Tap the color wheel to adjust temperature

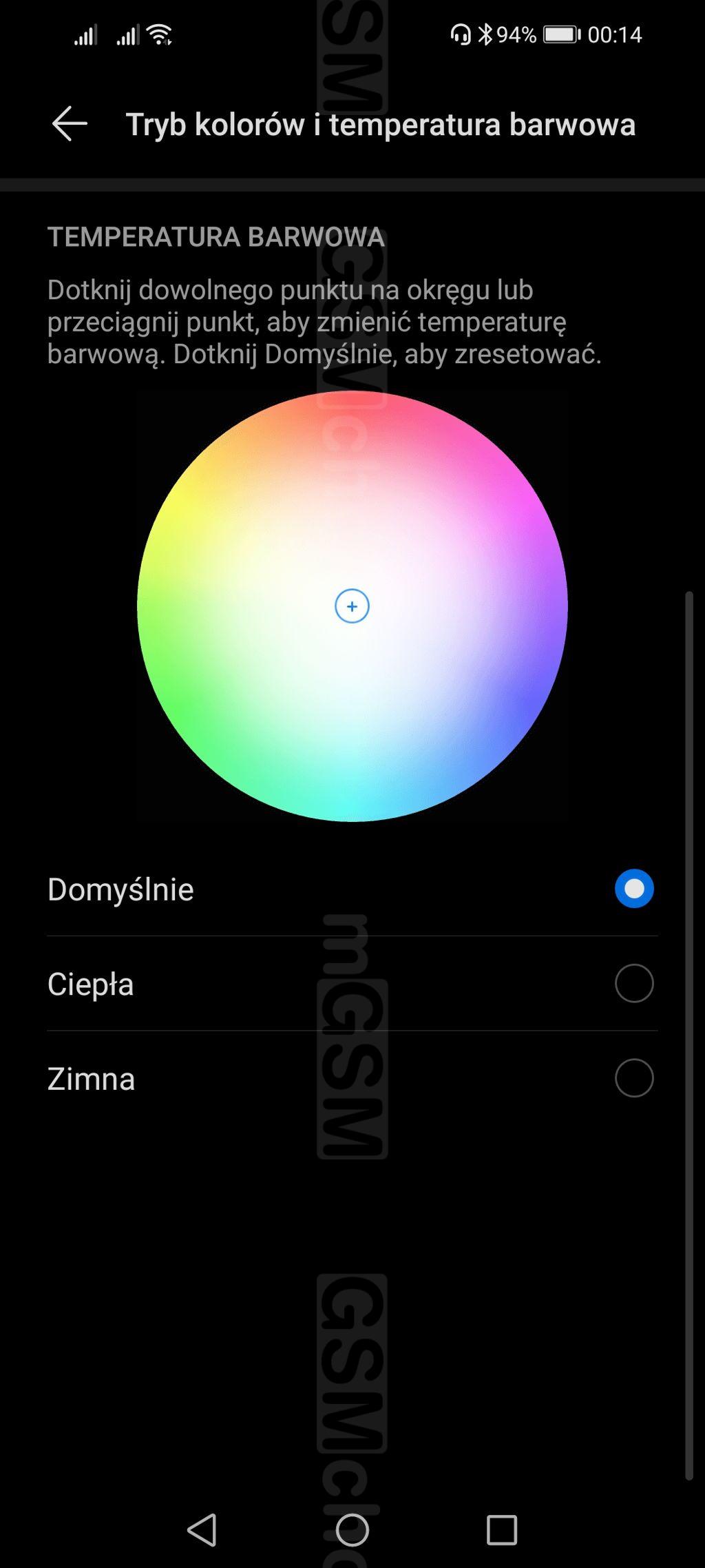pos(352,606)
